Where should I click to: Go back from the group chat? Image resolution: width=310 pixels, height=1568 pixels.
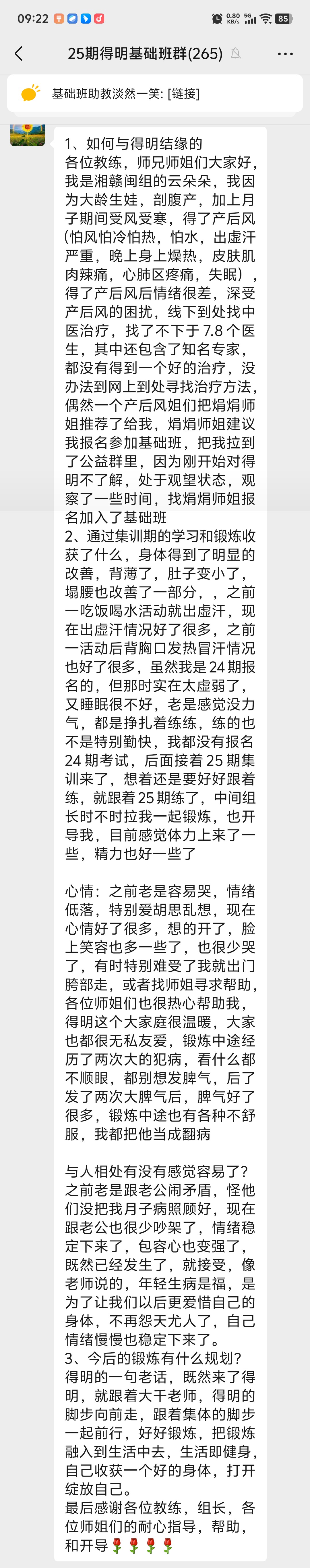click(x=19, y=53)
